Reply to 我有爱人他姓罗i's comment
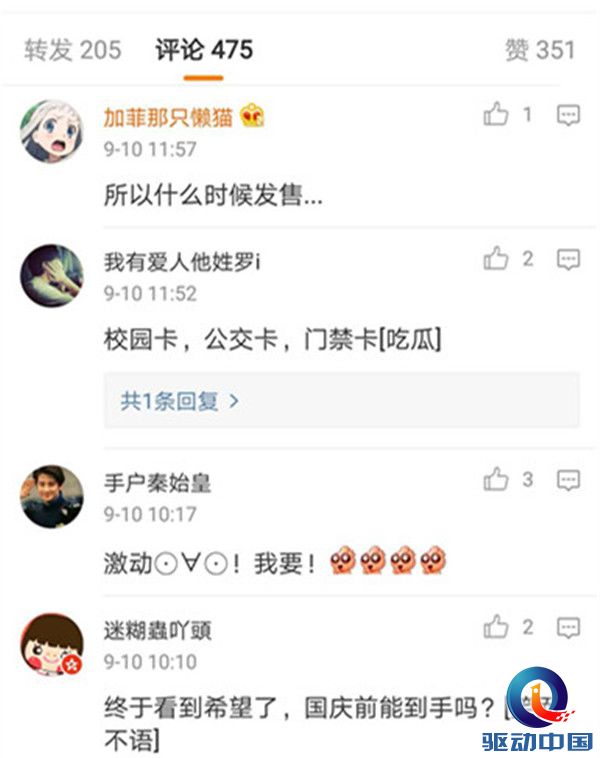 click(x=568, y=261)
